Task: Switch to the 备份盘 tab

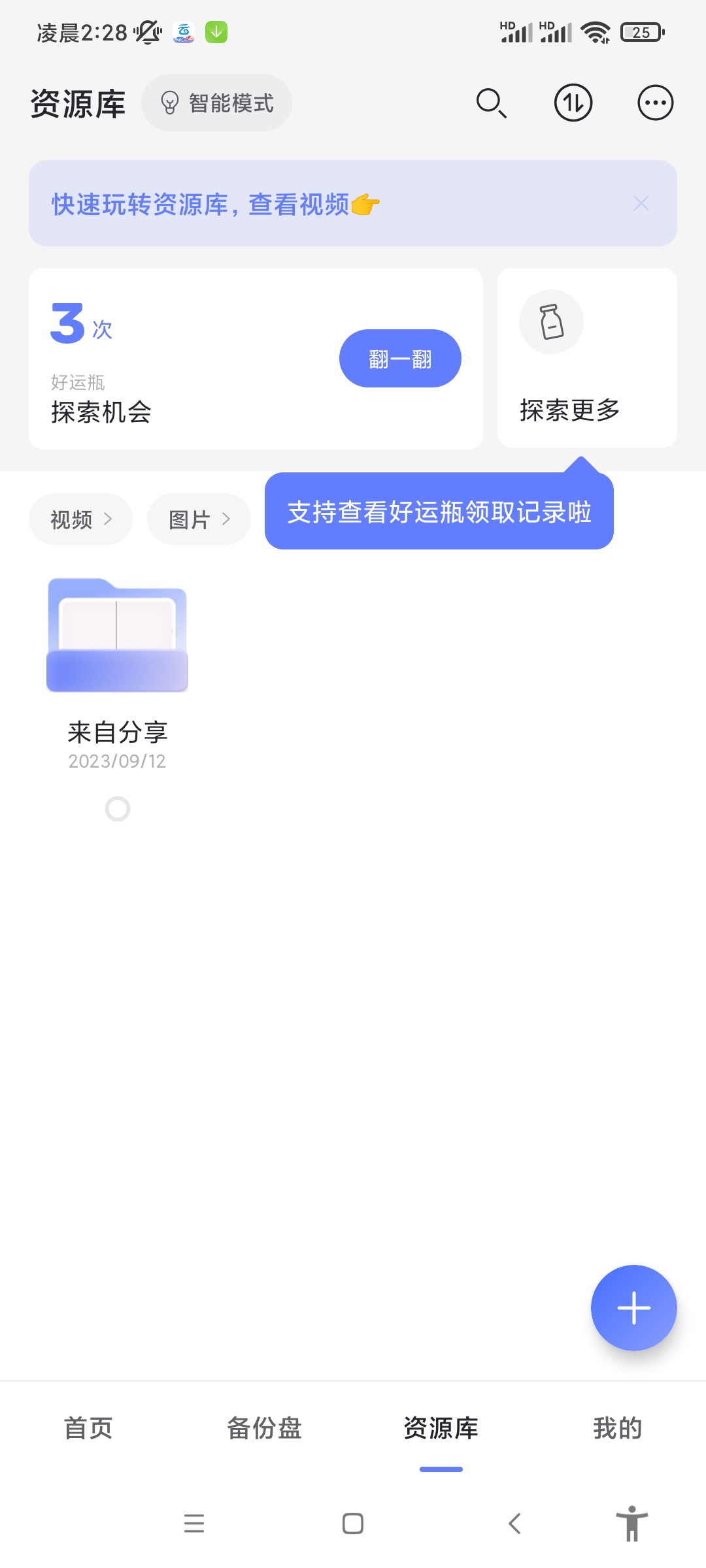Action: pyautogui.click(x=265, y=1428)
